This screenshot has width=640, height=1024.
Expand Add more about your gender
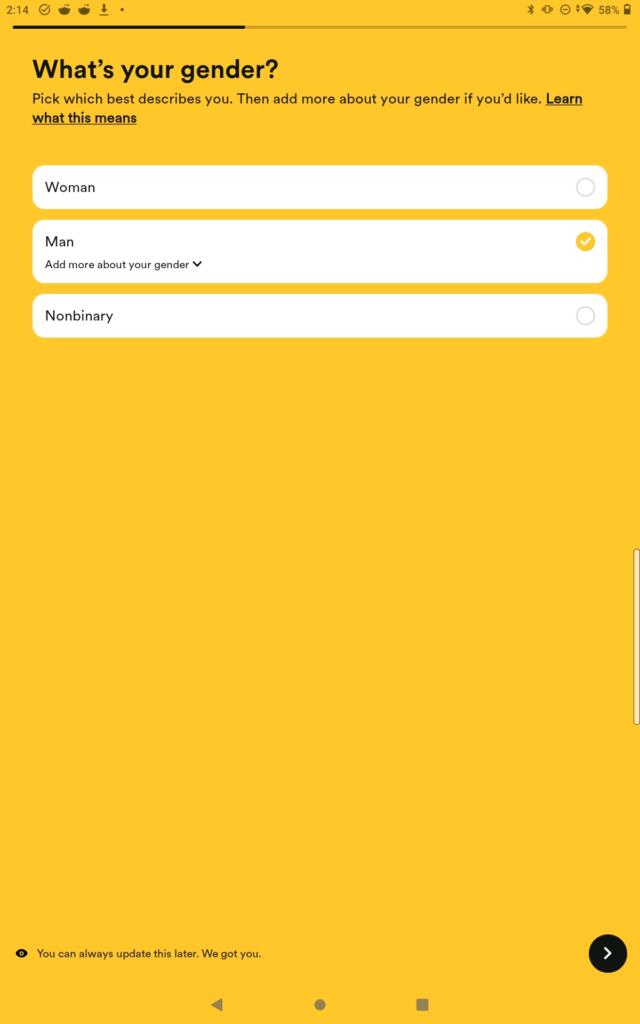tap(123, 264)
